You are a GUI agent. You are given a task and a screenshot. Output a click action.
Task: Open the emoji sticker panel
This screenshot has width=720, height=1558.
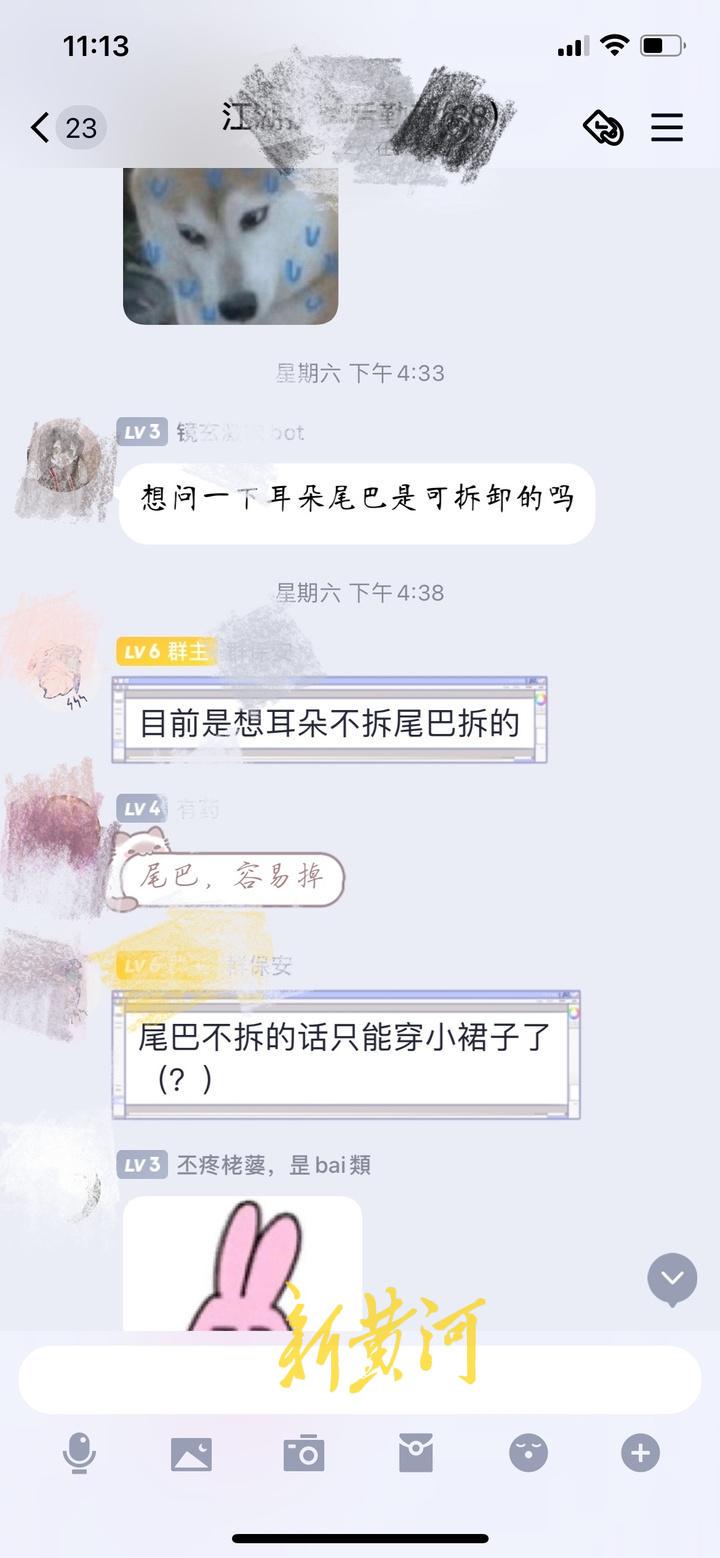click(x=528, y=1453)
